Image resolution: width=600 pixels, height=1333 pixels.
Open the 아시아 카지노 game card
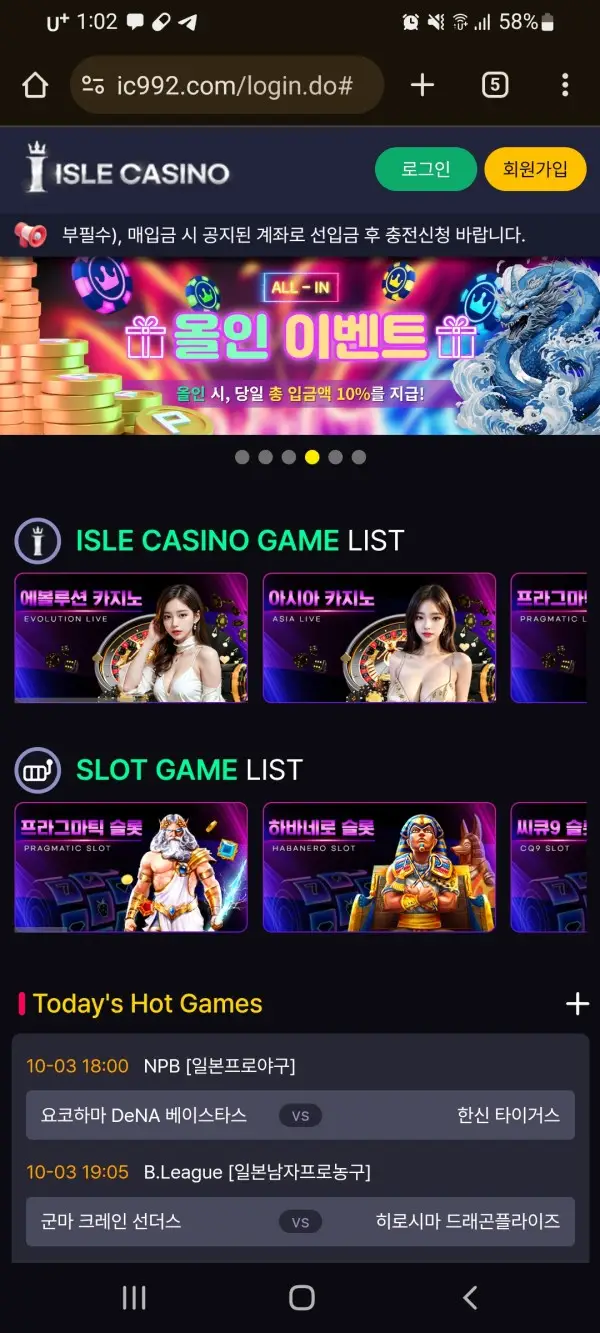(x=379, y=638)
